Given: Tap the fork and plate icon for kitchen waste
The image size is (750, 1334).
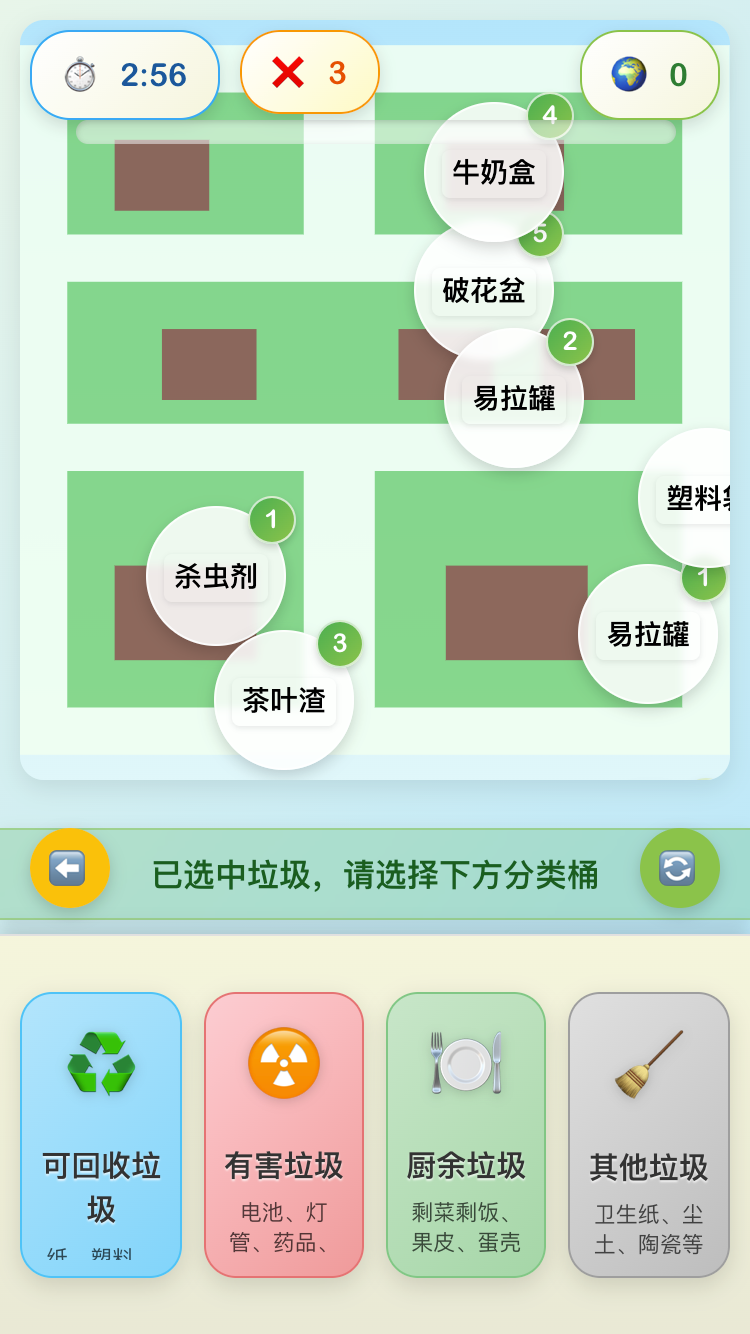Looking at the screenshot, I should 466,1063.
